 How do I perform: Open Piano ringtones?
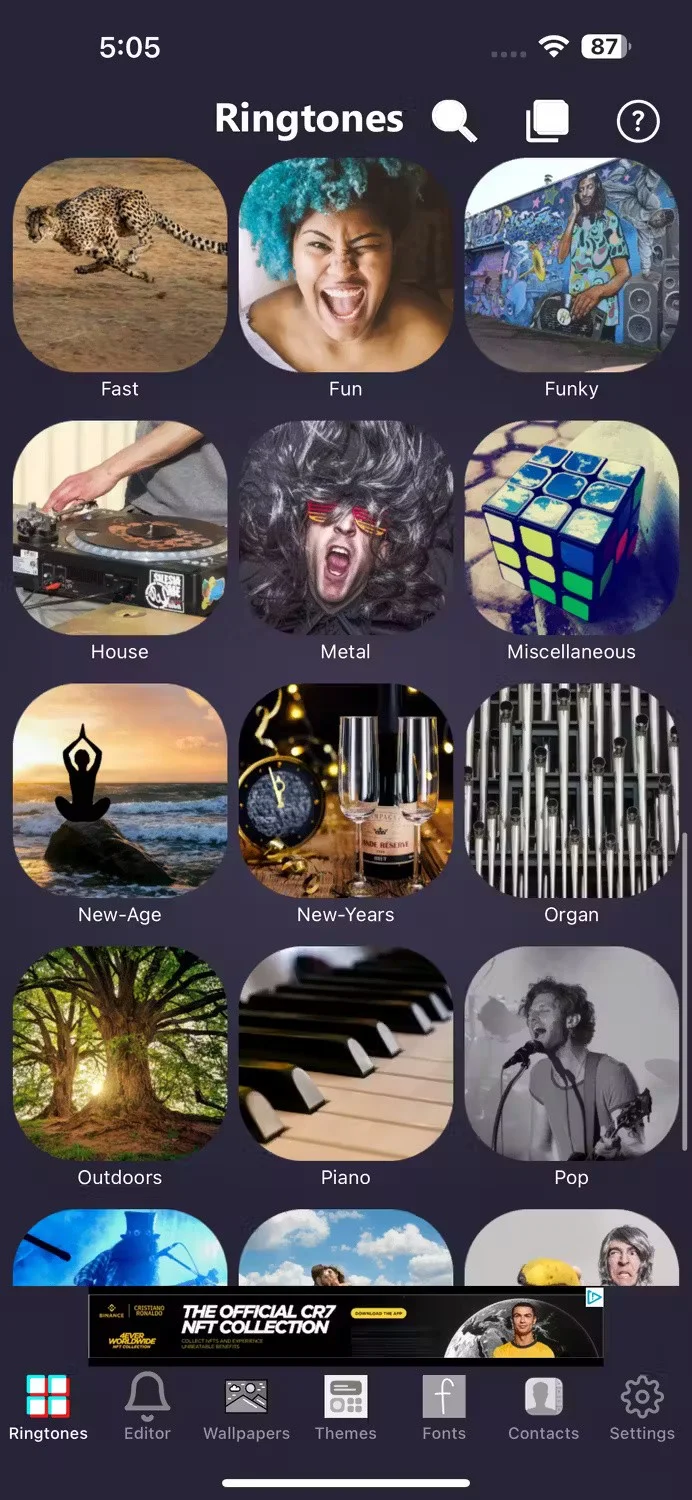pyautogui.click(x=346, y=1054)
